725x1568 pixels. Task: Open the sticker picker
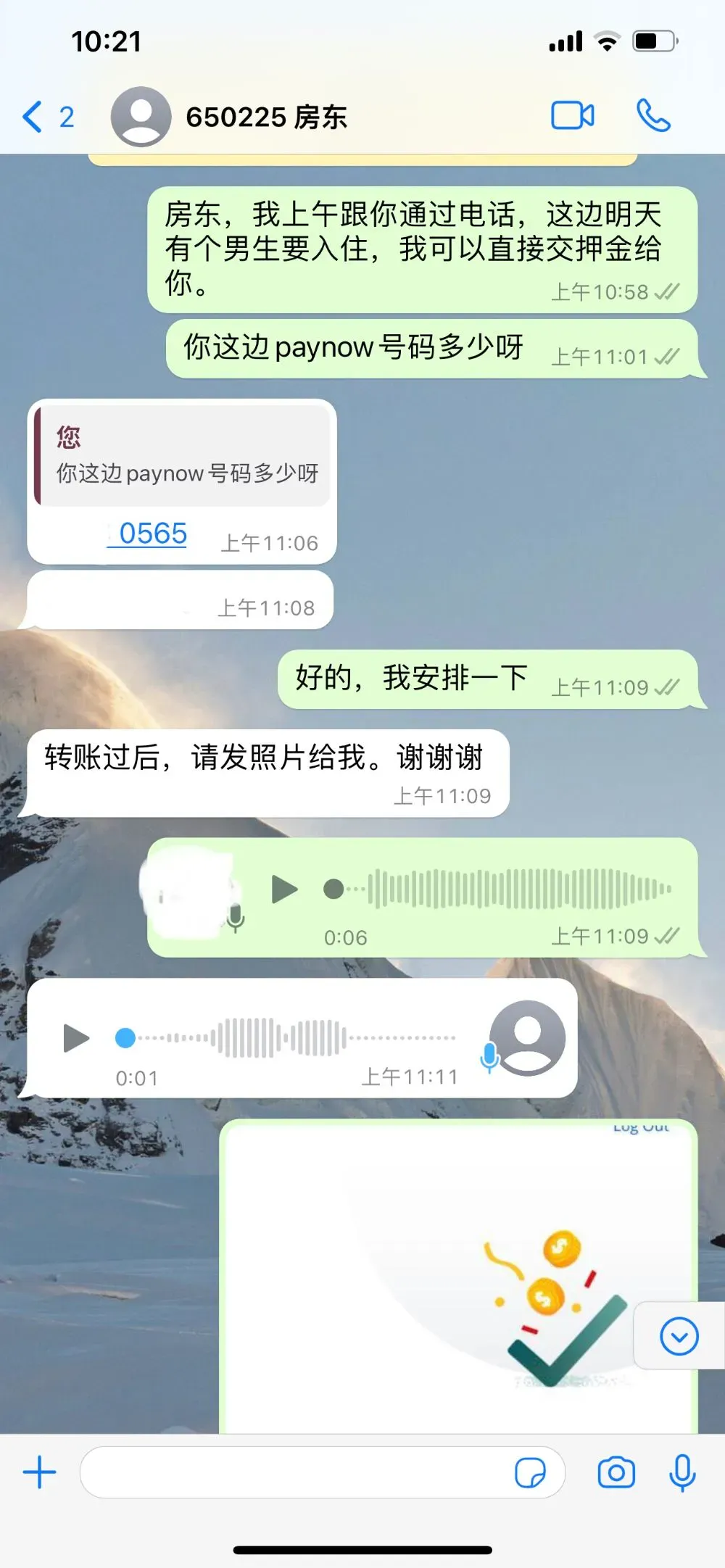530,1472
